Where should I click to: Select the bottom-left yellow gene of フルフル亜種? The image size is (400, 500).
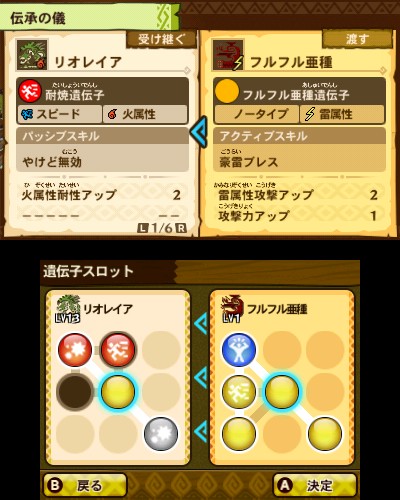coord(239,434)
